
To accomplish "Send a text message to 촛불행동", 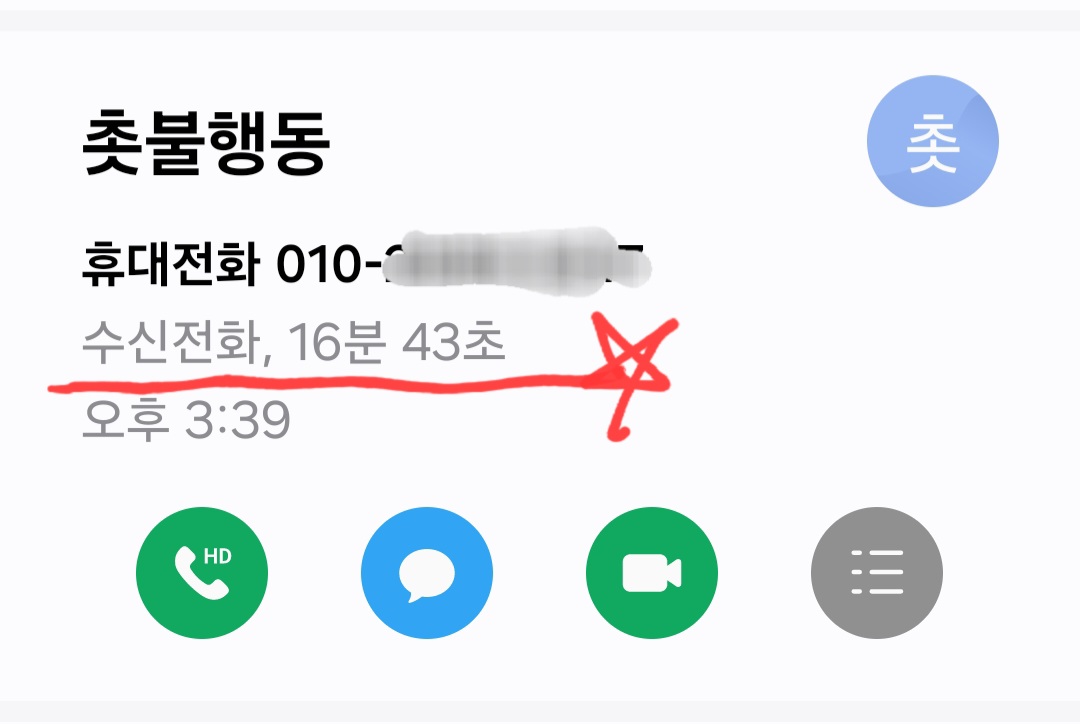I will click(x=427, y=573).
